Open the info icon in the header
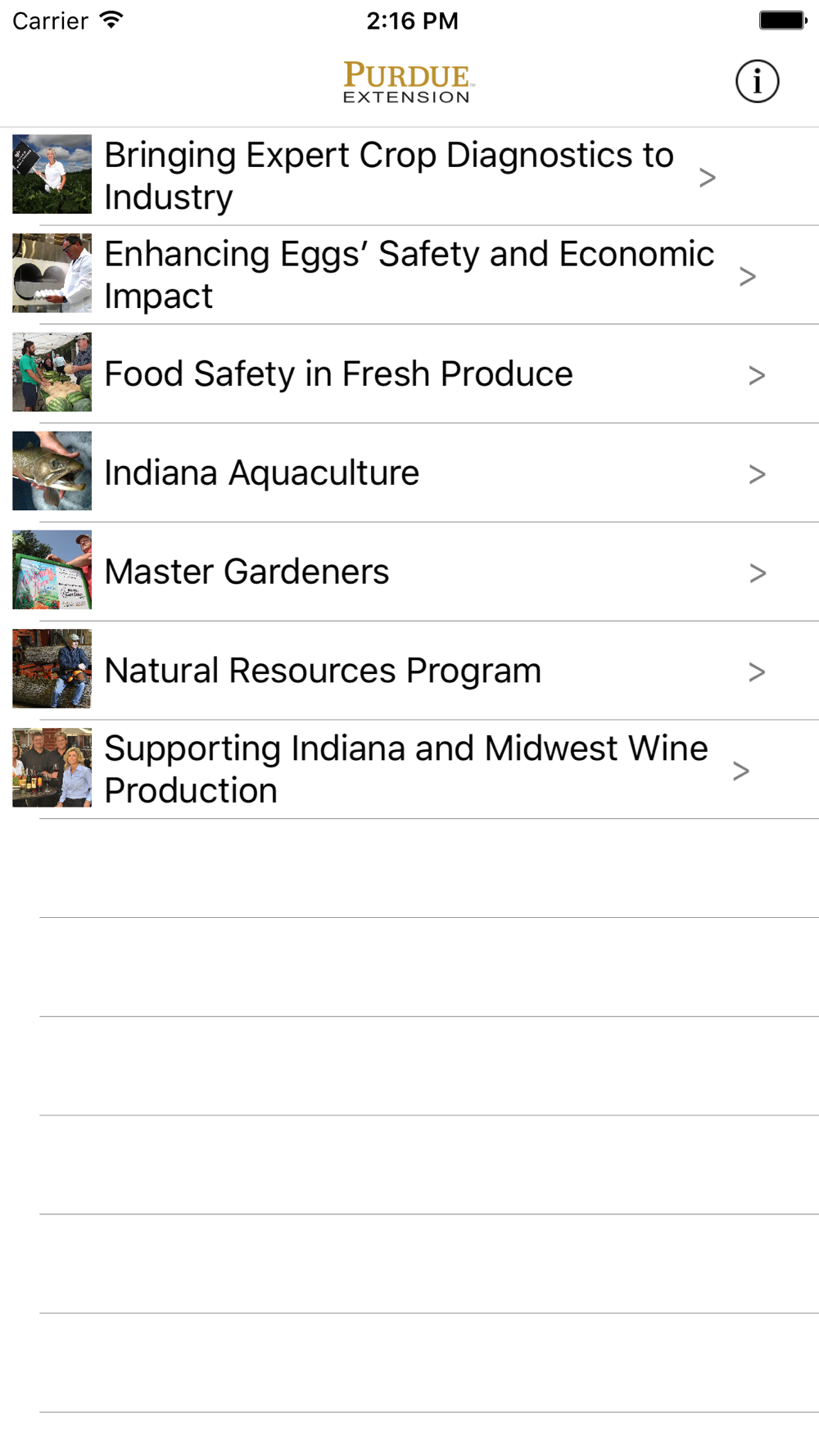 tap(757, 81)
